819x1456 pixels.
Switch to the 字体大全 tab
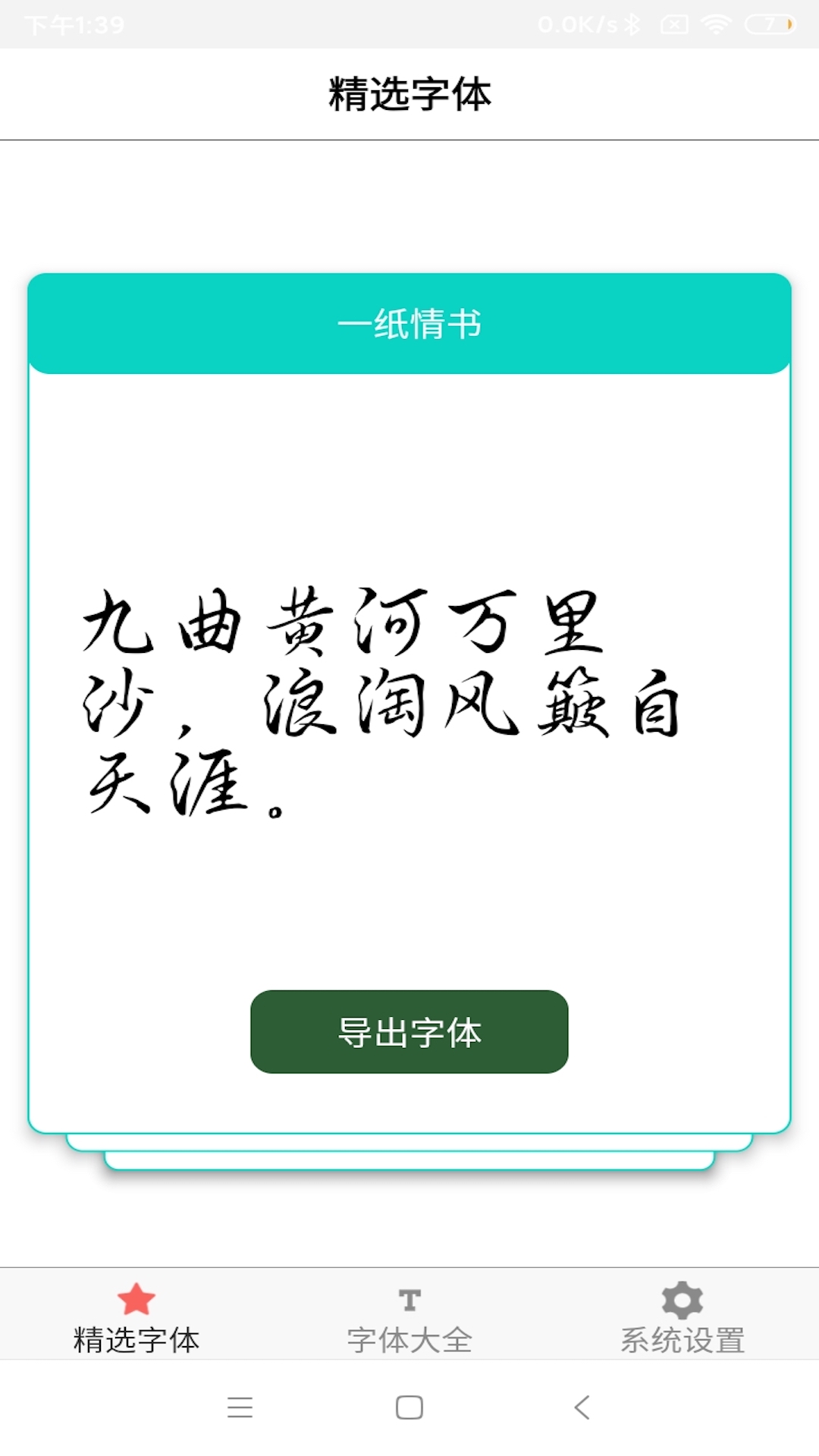click(409, 1319)
